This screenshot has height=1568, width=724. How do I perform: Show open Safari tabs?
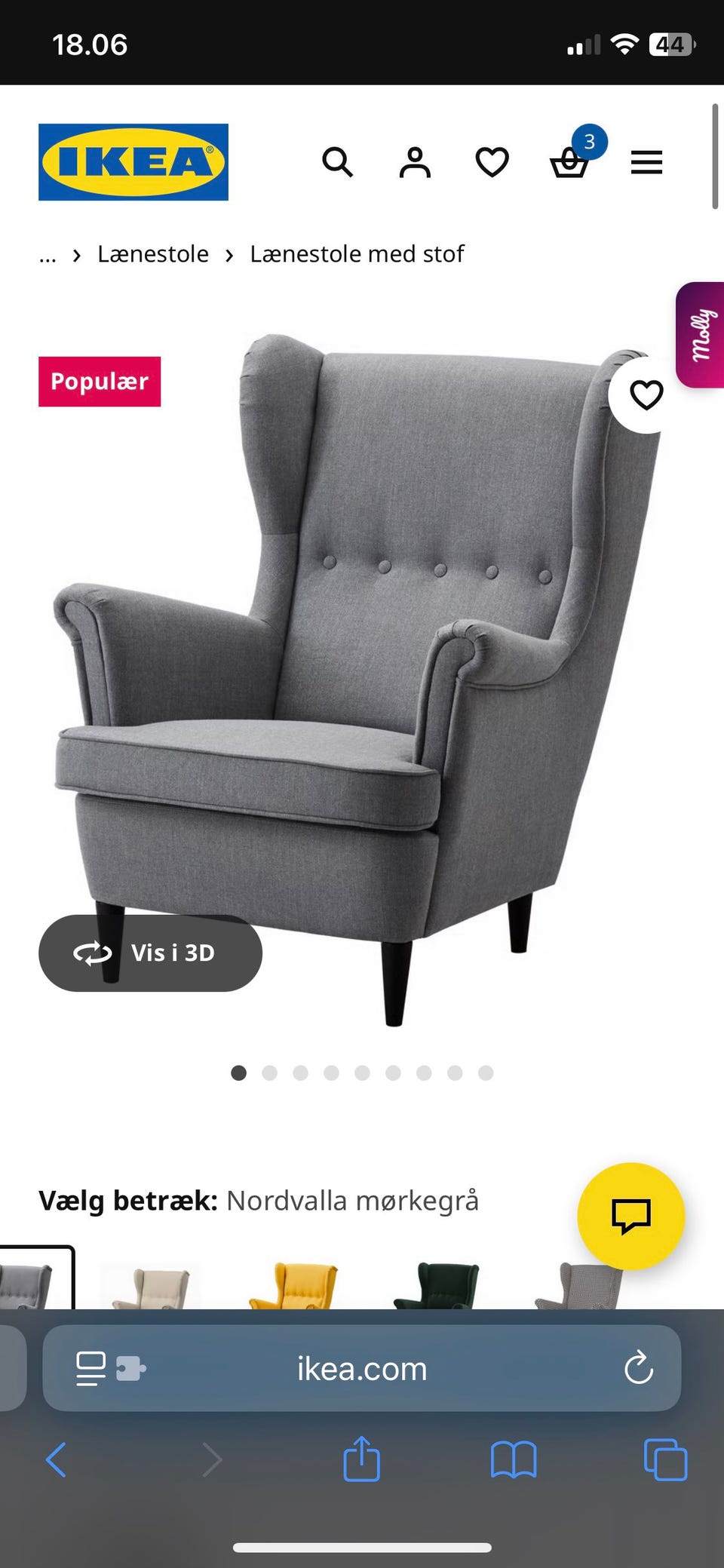pyautogui.click(x=665, y=1459)
